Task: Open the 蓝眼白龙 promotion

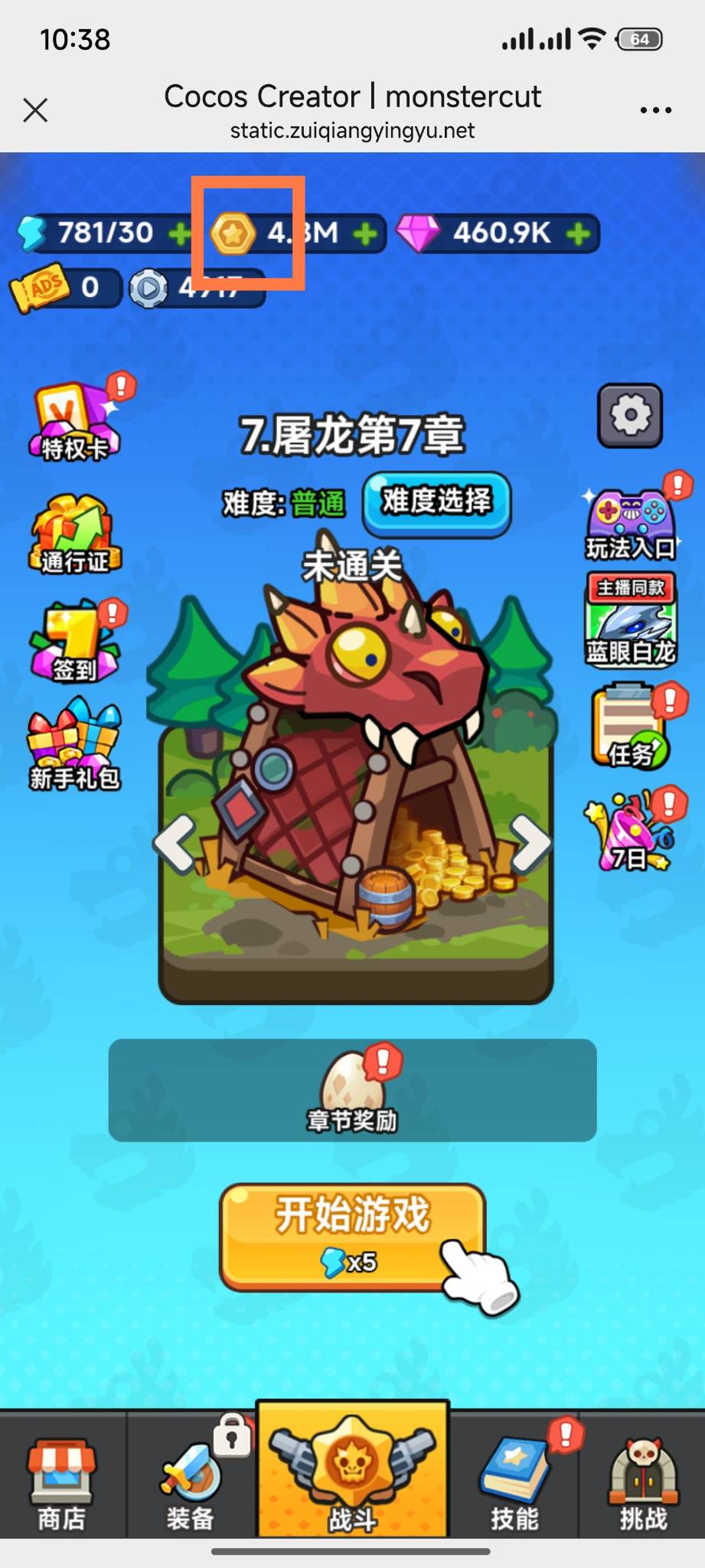Action: (x=631, y=620)
